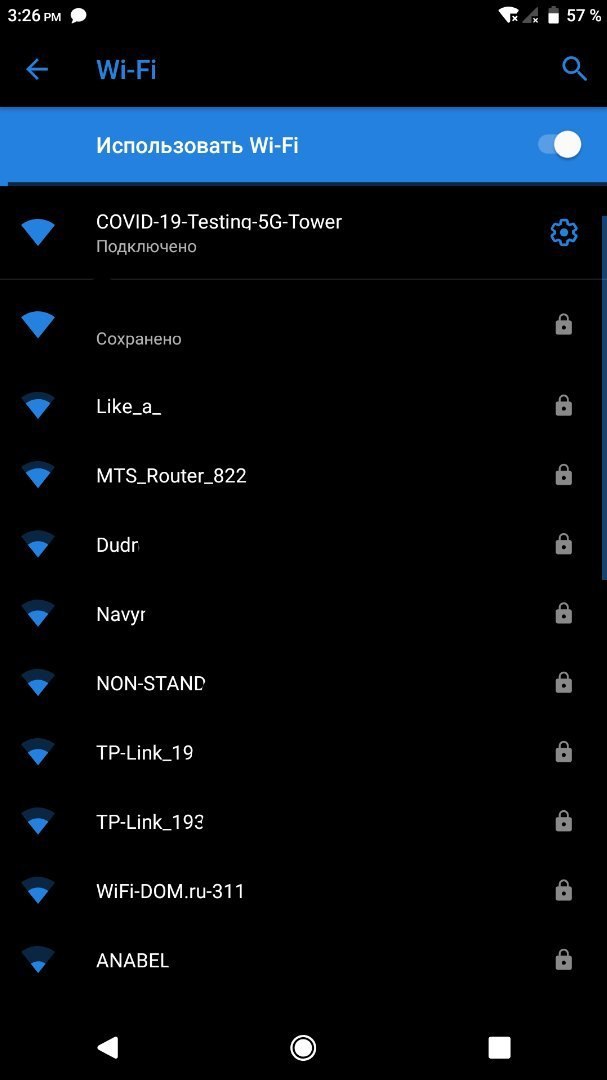Tap the system home button

click(x=302, y=1047)
